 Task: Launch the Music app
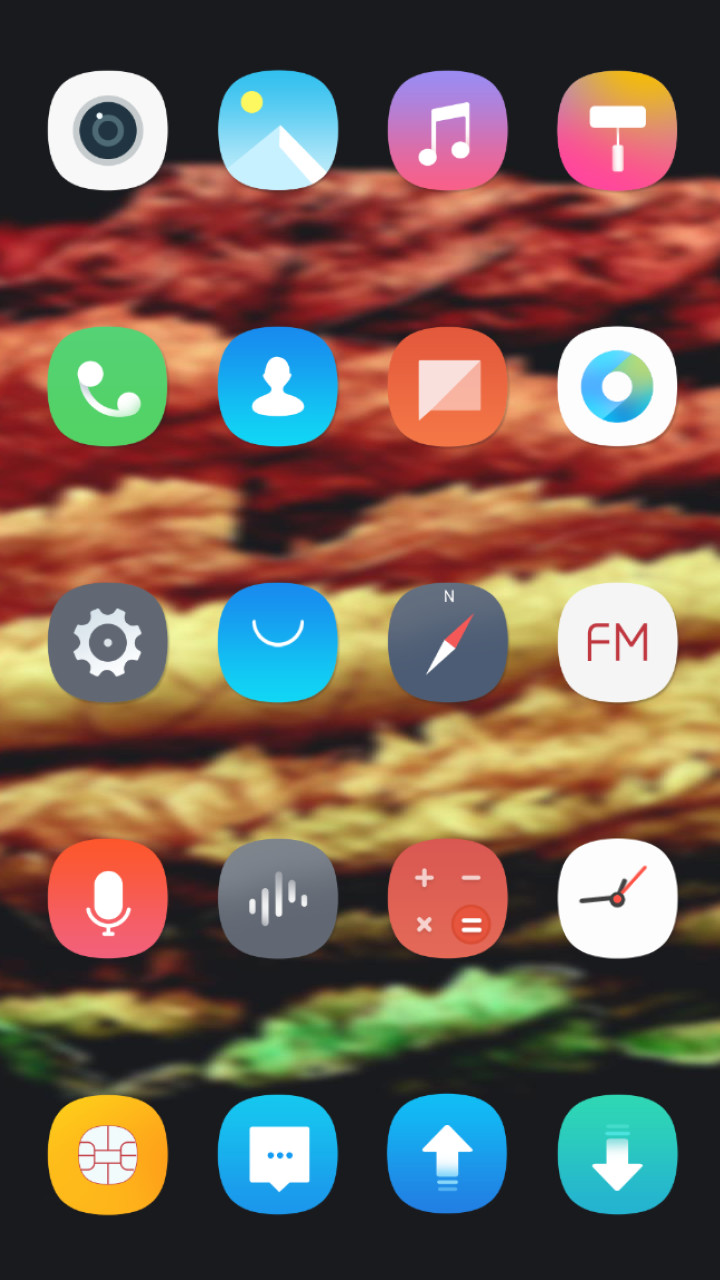(448, 130)
